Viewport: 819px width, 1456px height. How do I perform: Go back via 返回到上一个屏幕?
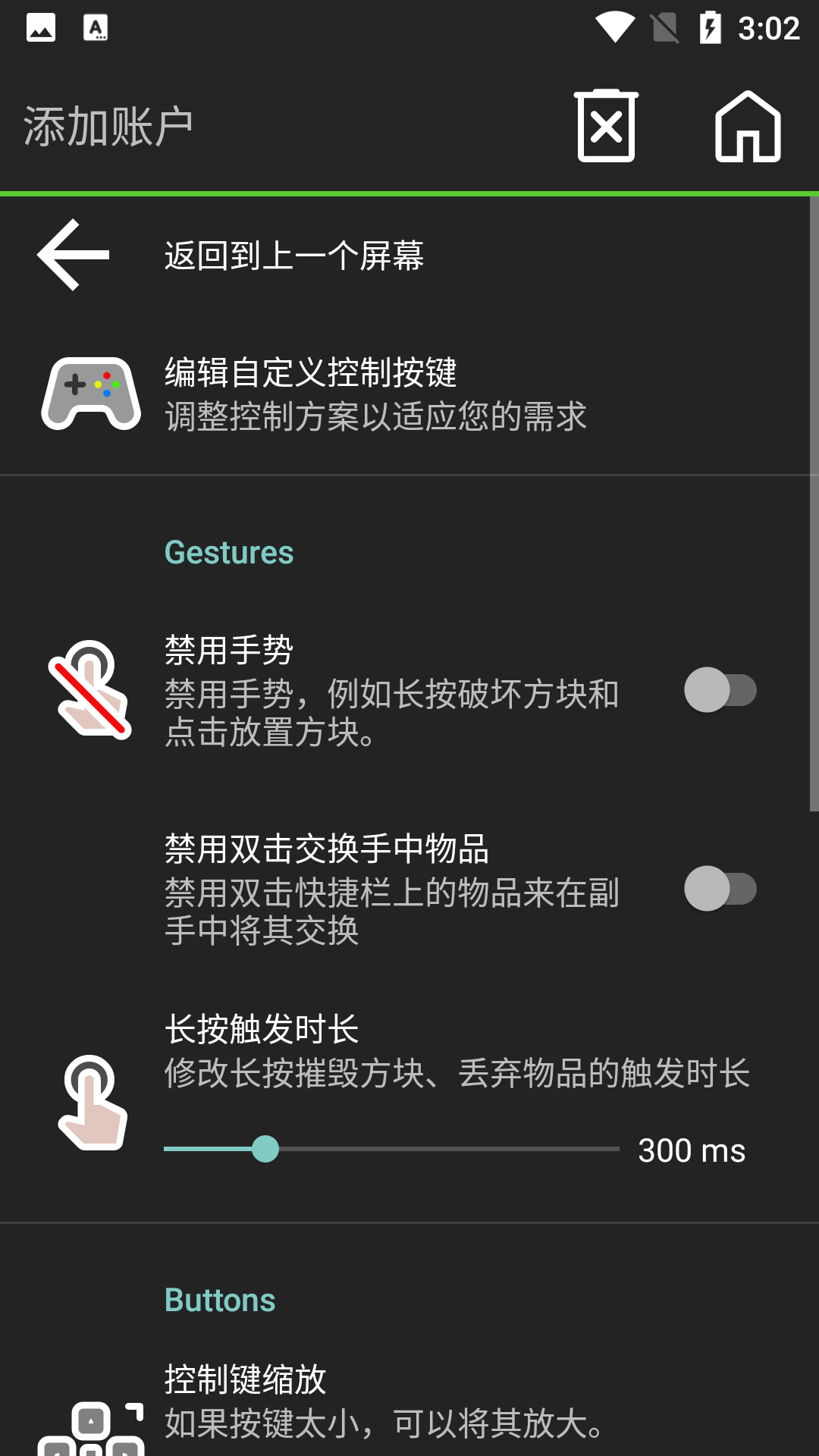pos(293,256)
